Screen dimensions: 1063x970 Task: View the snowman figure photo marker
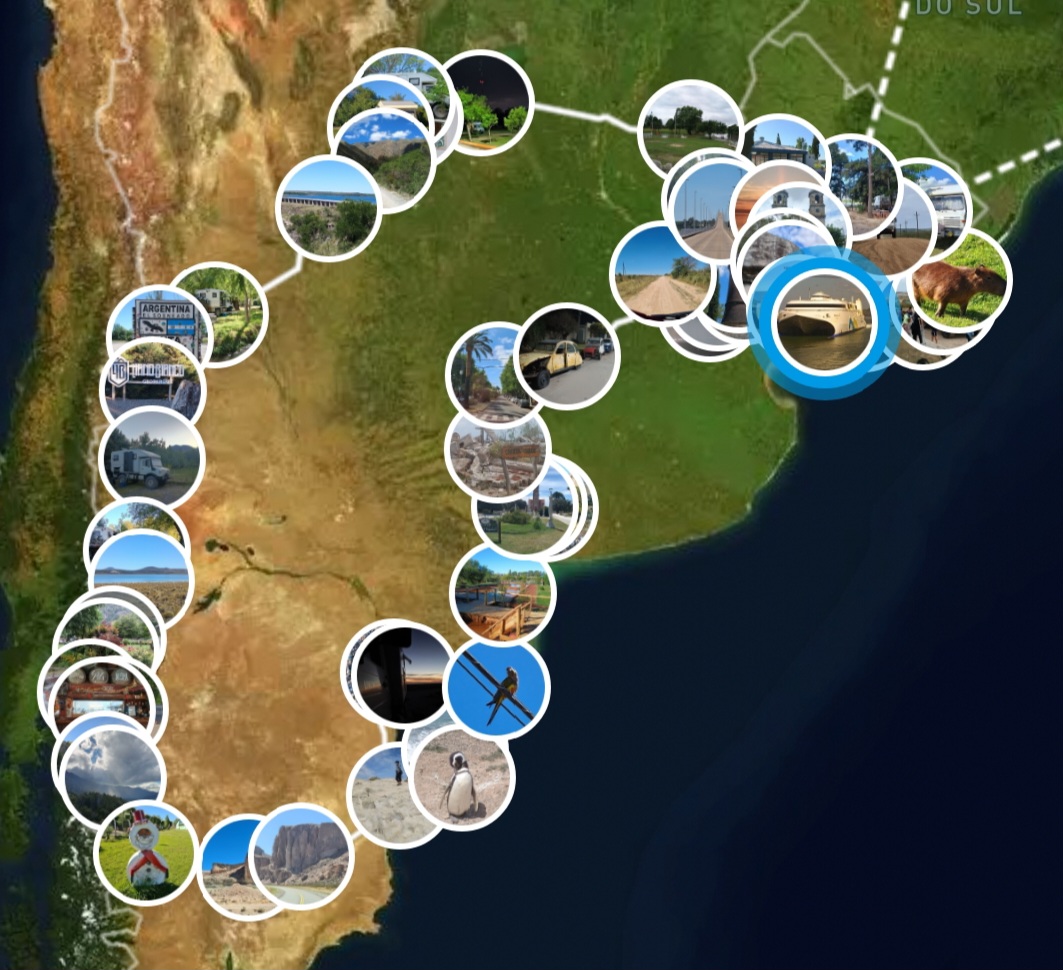click(146, 853)
